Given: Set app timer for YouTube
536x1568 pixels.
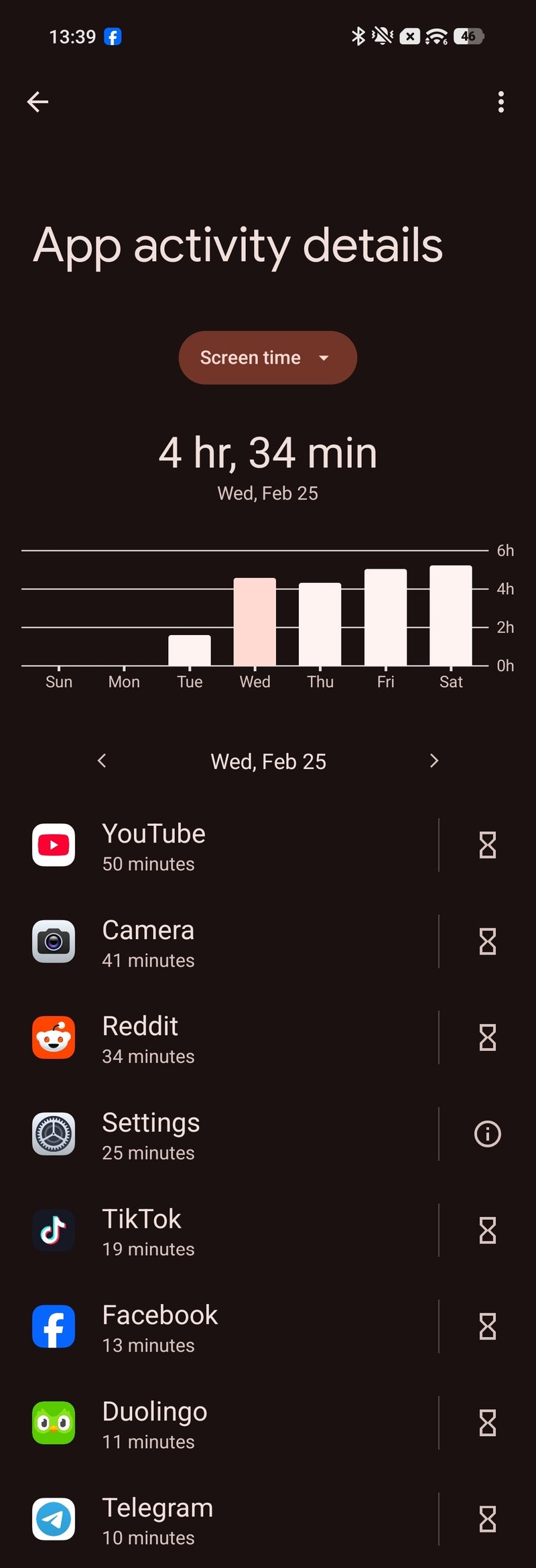Looking at the screenshot, I should tap(487, 845).
